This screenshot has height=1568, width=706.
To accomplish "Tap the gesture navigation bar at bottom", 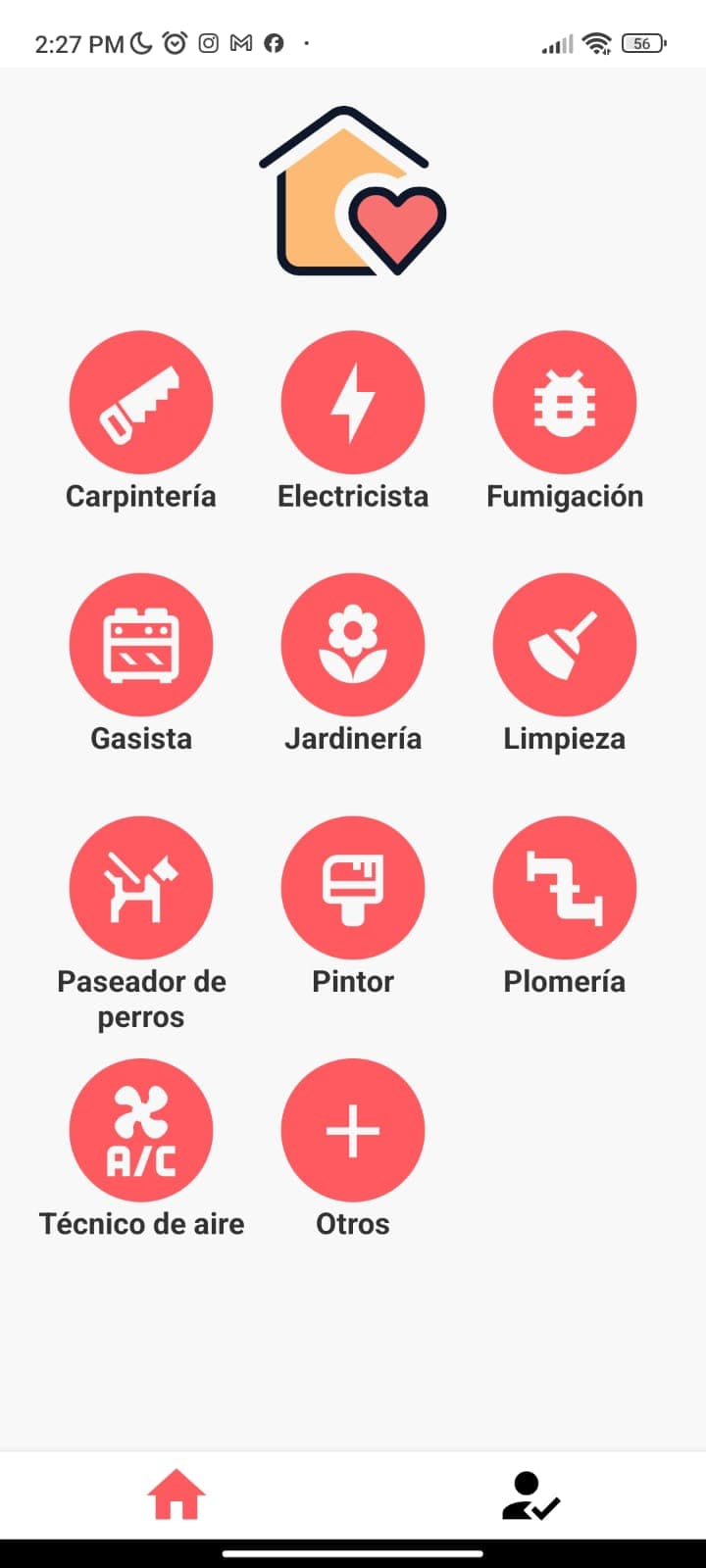I will click(353, 1553).
